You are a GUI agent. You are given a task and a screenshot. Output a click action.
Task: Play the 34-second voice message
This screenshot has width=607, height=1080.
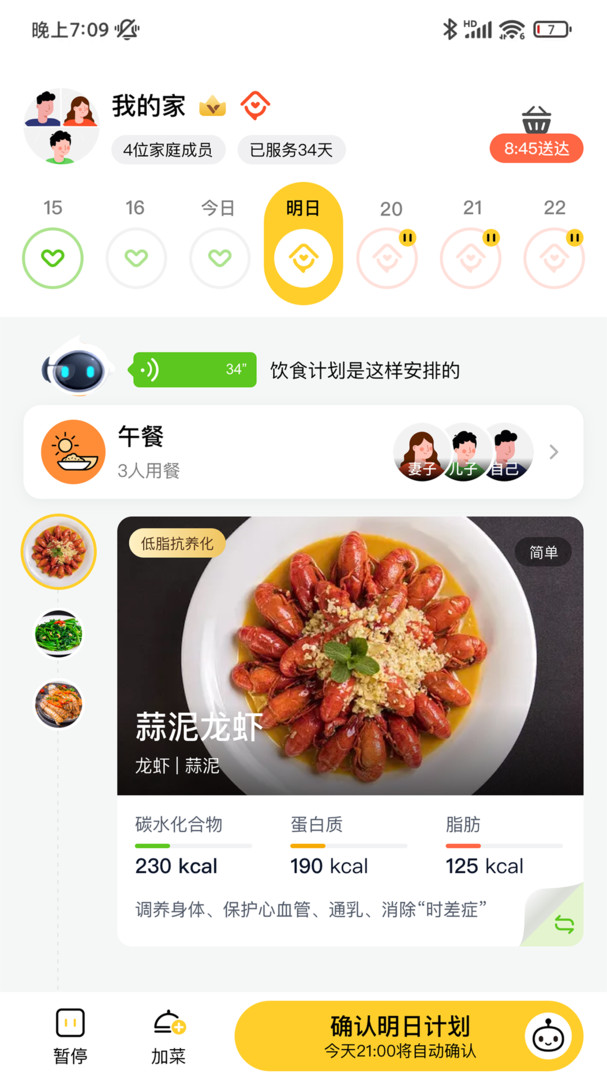pyautogui.click(x=194, y=370)
